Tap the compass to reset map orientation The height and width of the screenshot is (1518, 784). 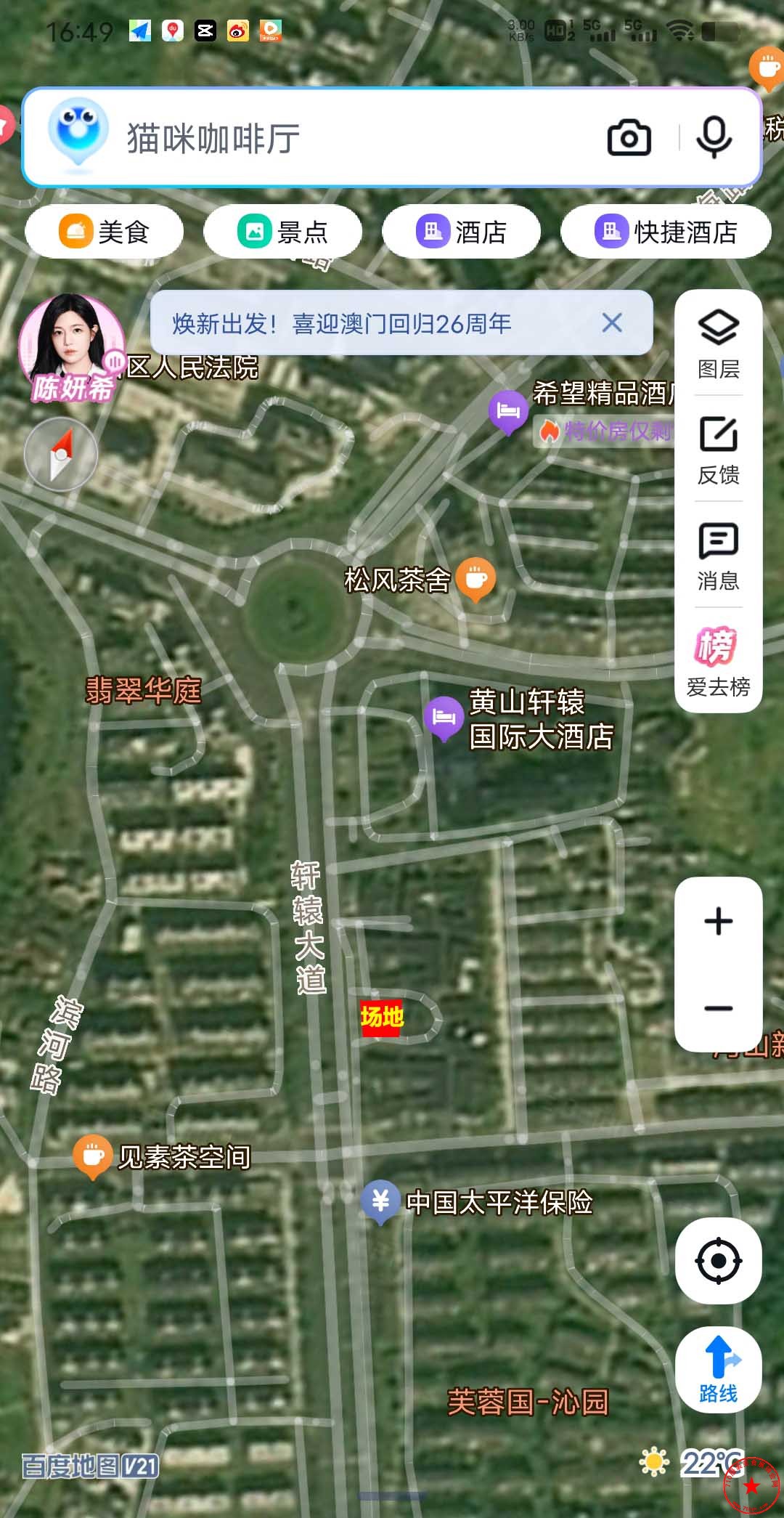click(x=60, y=454)
